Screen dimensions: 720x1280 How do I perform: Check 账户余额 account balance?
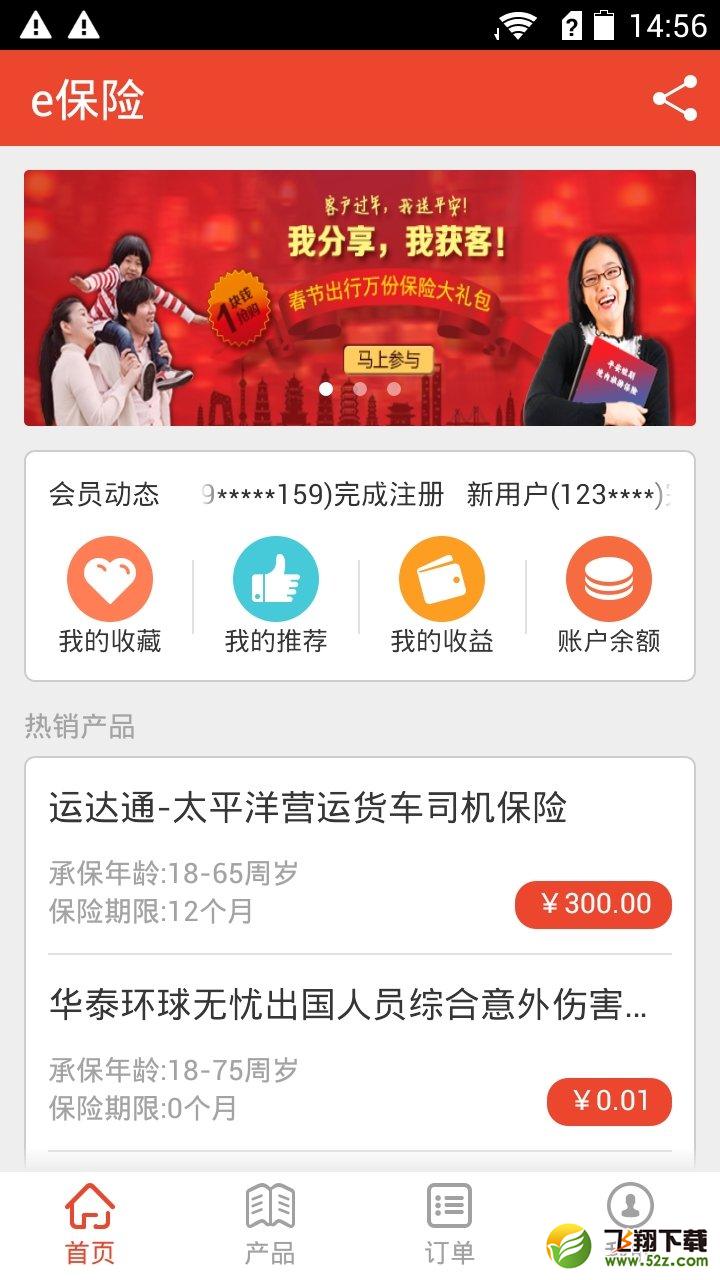[609, 595]
